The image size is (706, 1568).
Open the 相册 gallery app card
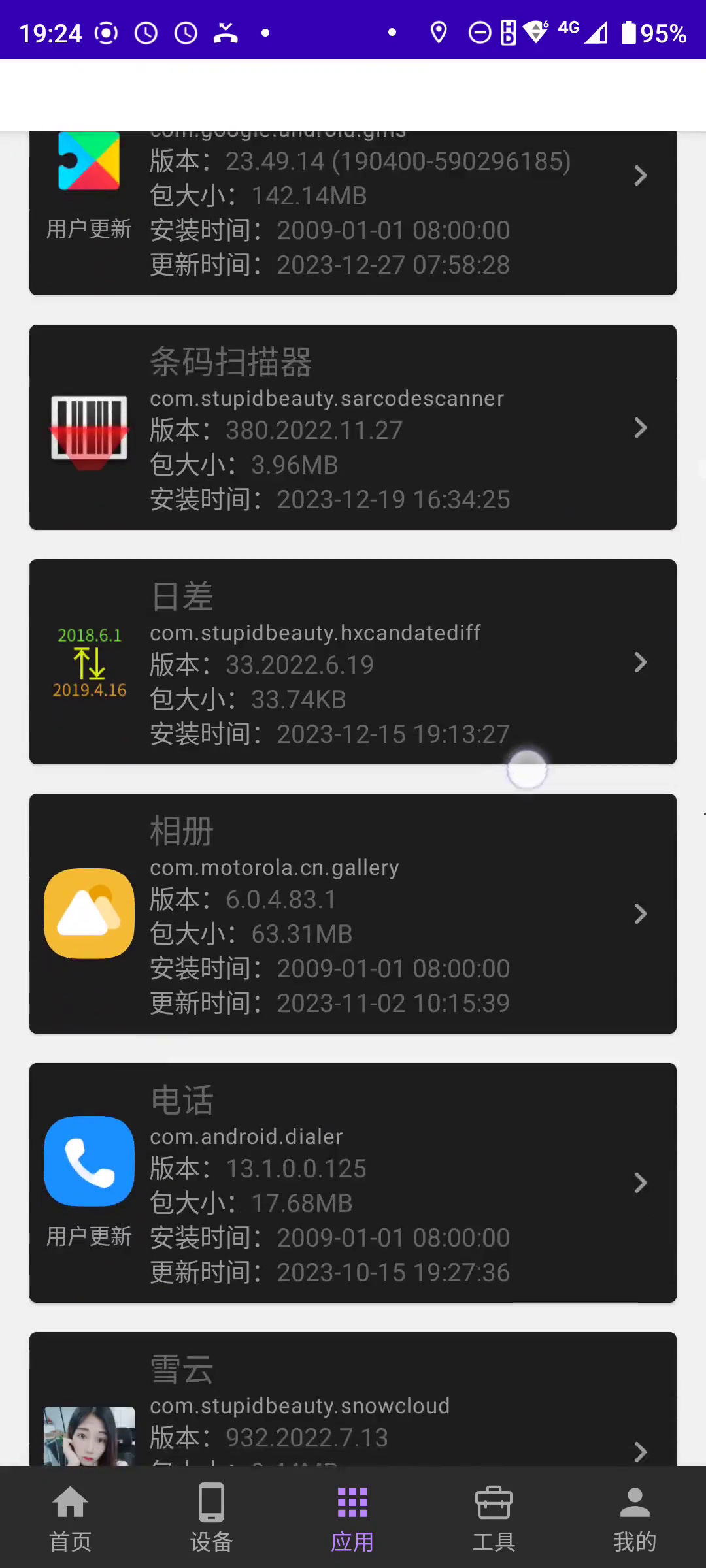click(353, 913)
